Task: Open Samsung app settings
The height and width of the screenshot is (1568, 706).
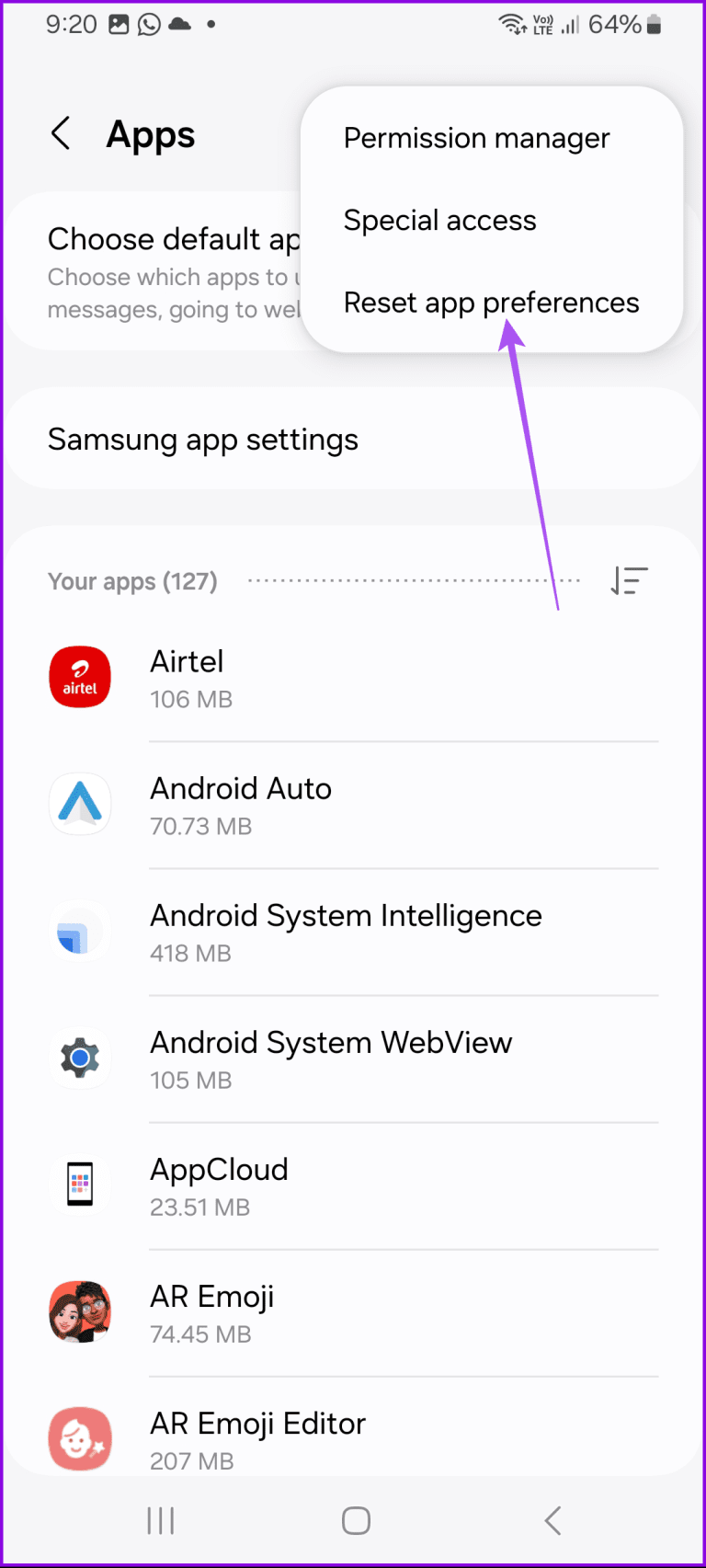Action: 202,440
